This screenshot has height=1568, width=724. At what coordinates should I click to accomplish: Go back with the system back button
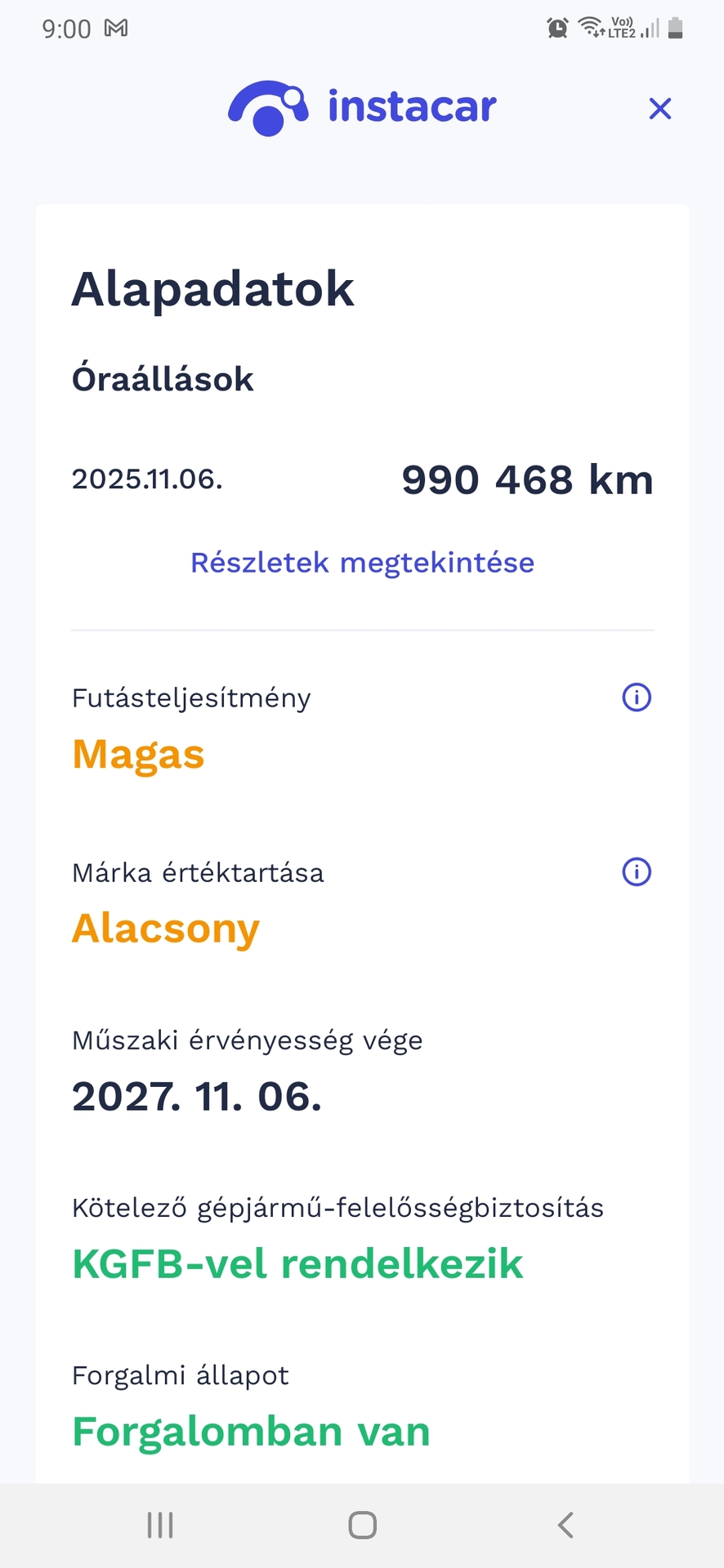pos(565,1525)
